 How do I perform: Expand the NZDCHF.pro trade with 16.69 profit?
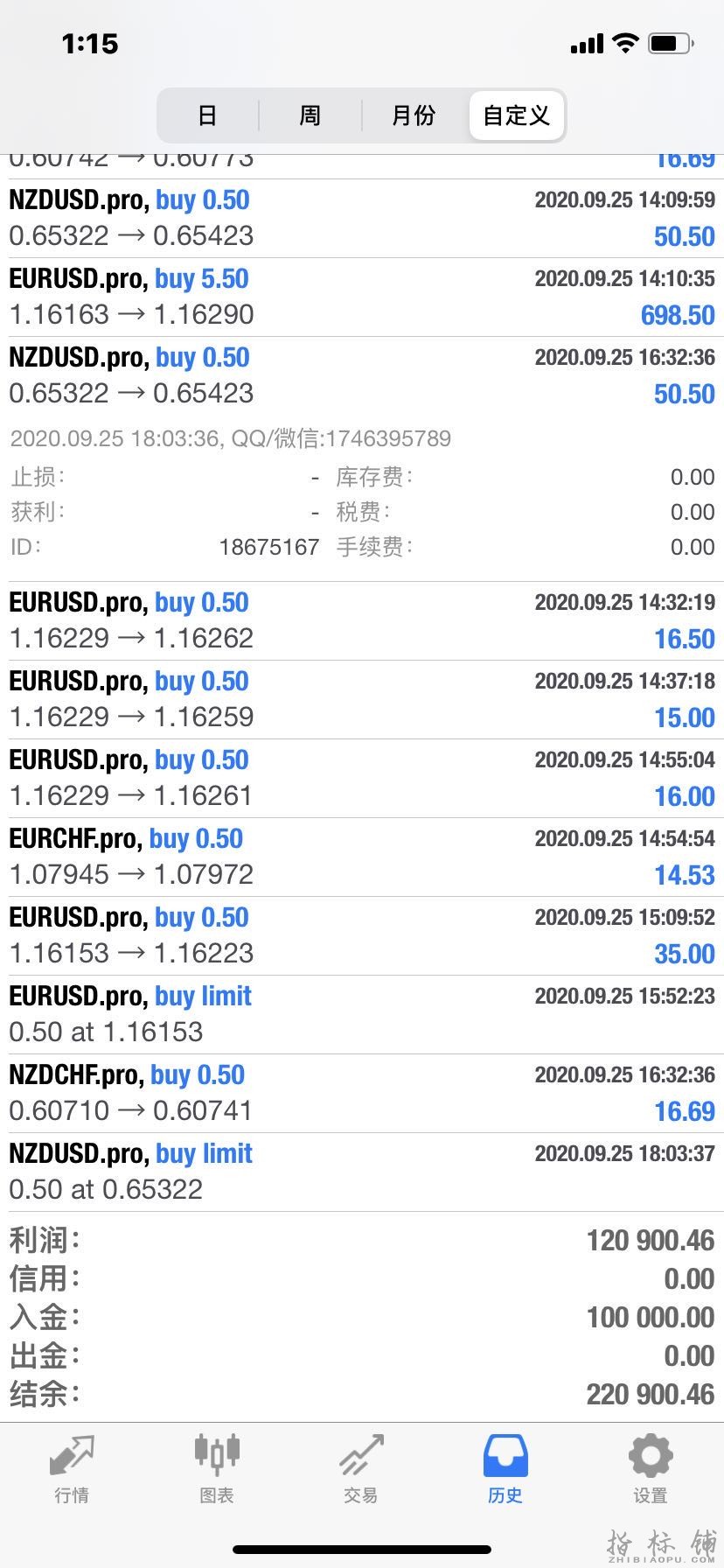coord(362,1094)
